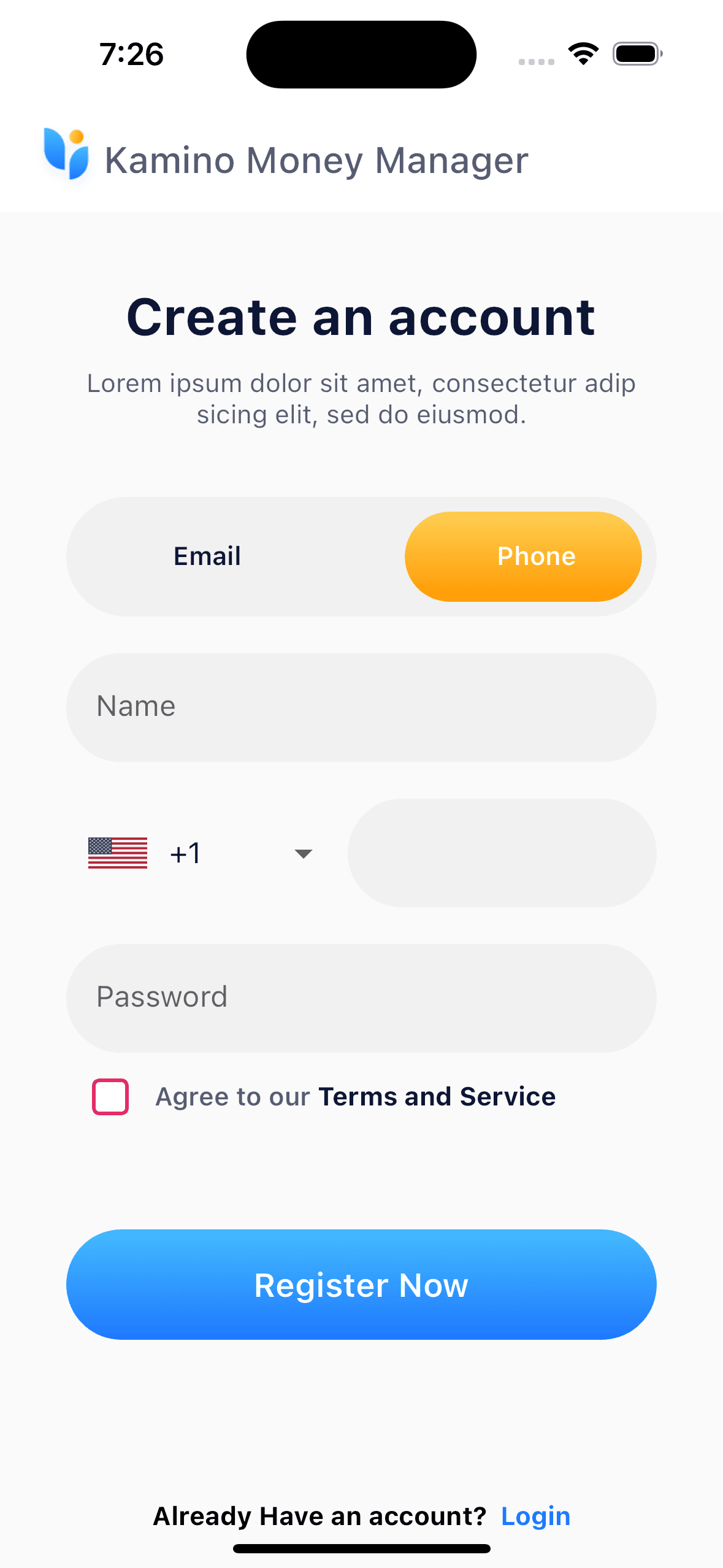Switch to the Email tab
The width and height of the screenshot is (723, 1568).
point(207,556)
